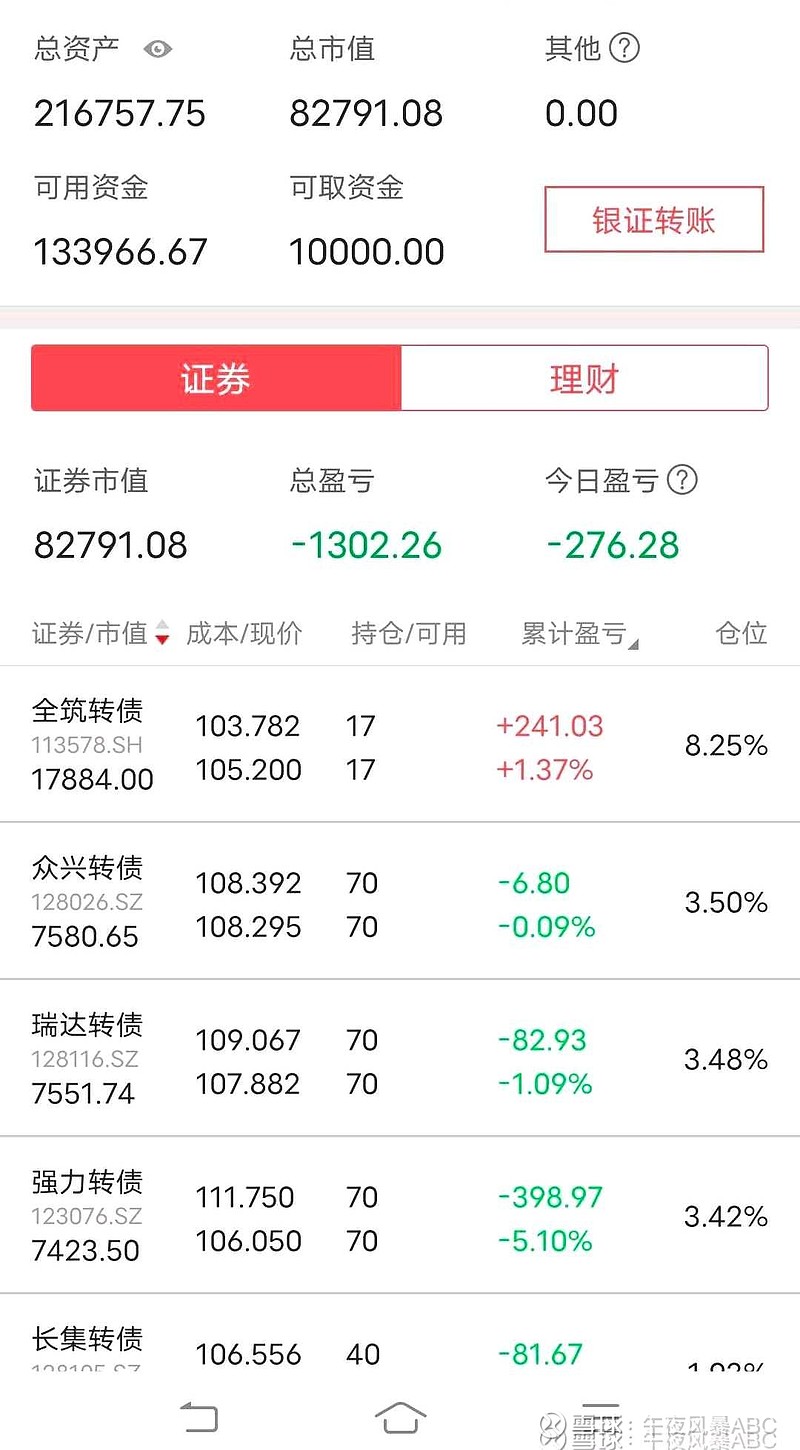Image resolution: width=800 pixels, height=1450 pixels.
Task: Open the 瑞达转债 holding row
Action: click(400, 1058)
